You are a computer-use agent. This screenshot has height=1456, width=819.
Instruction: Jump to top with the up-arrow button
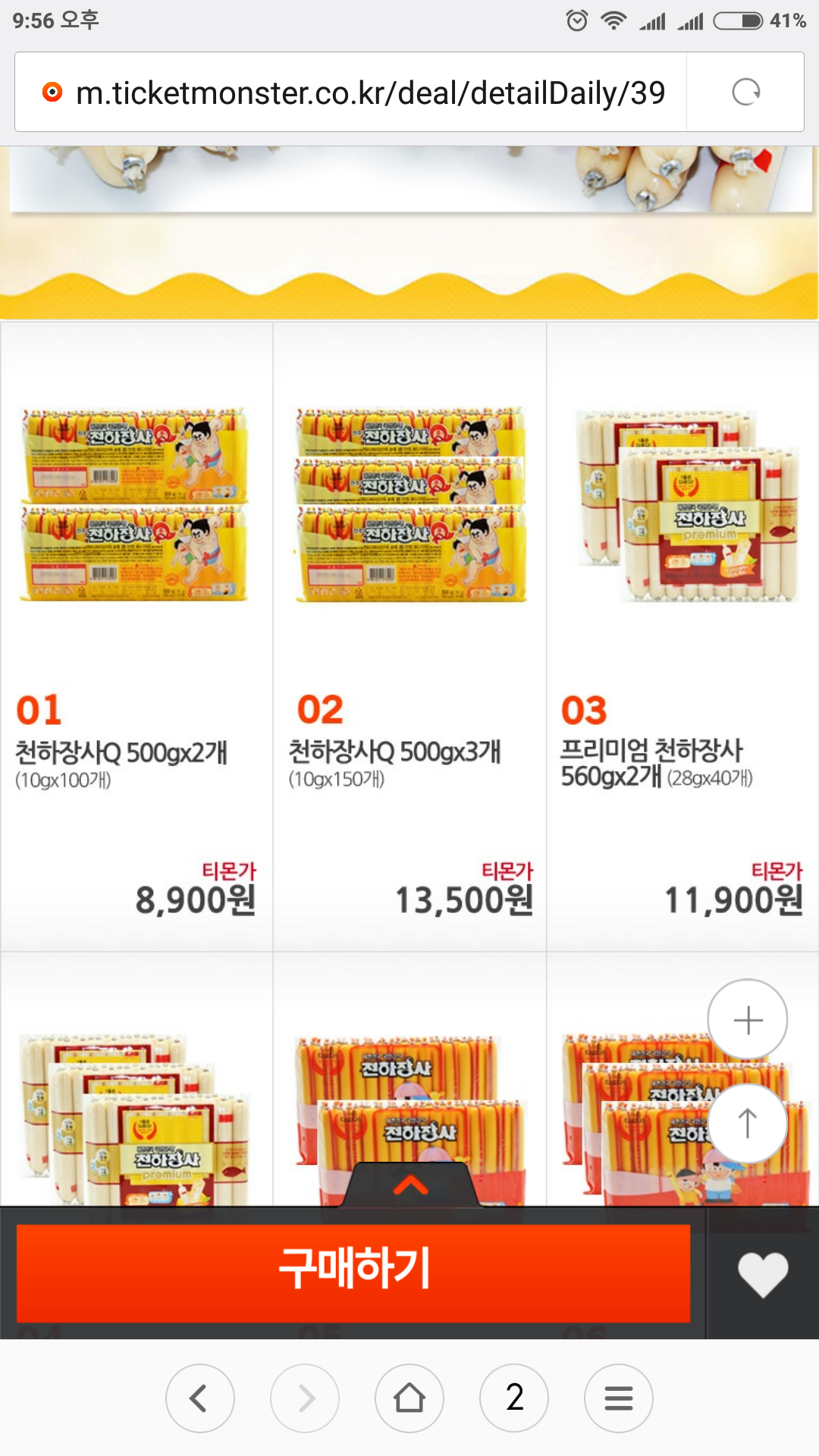pyautogui.click(x=748, y=1123)
